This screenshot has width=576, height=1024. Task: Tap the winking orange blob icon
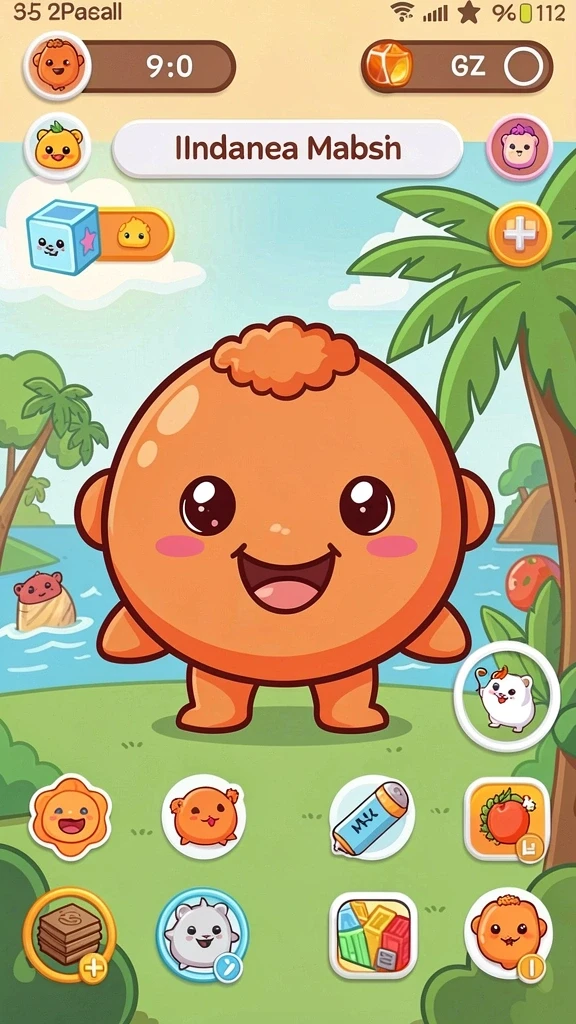204,816
